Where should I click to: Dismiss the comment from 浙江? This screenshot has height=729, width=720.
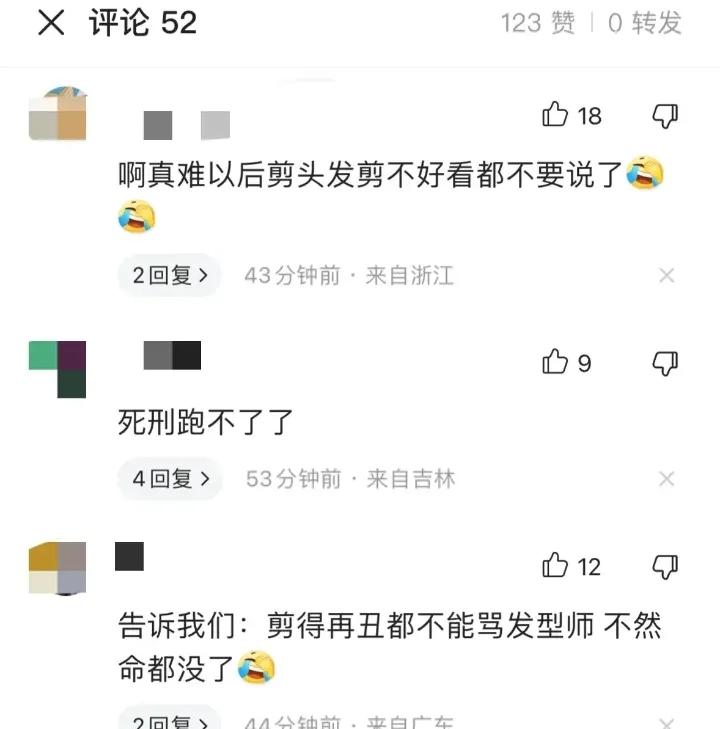pyautogui.click(x=667, y=276)
